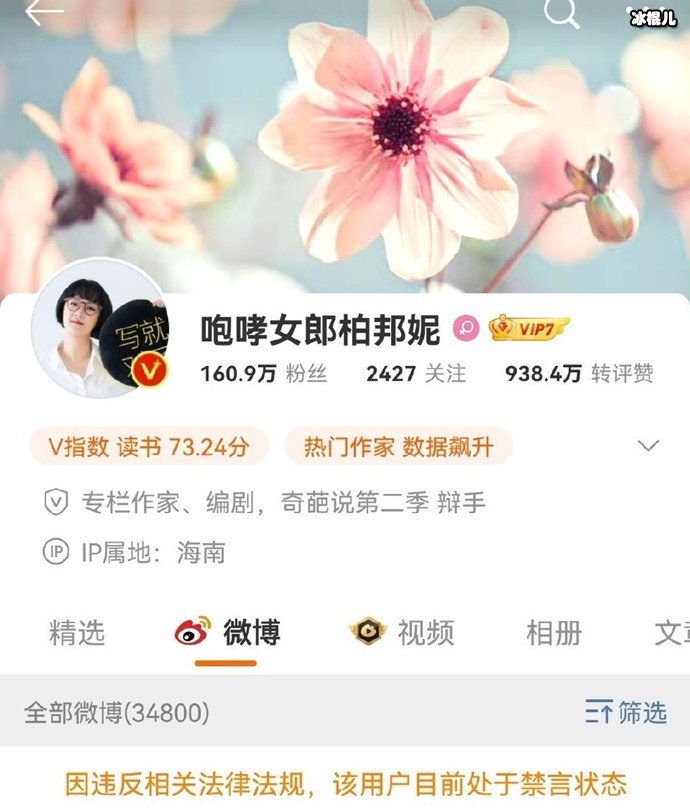Image resolution: width=690 pixels, height=812 pixels.
Task: Open the V指数 读书 73.24分 chip
Action: tap(148, 447)
